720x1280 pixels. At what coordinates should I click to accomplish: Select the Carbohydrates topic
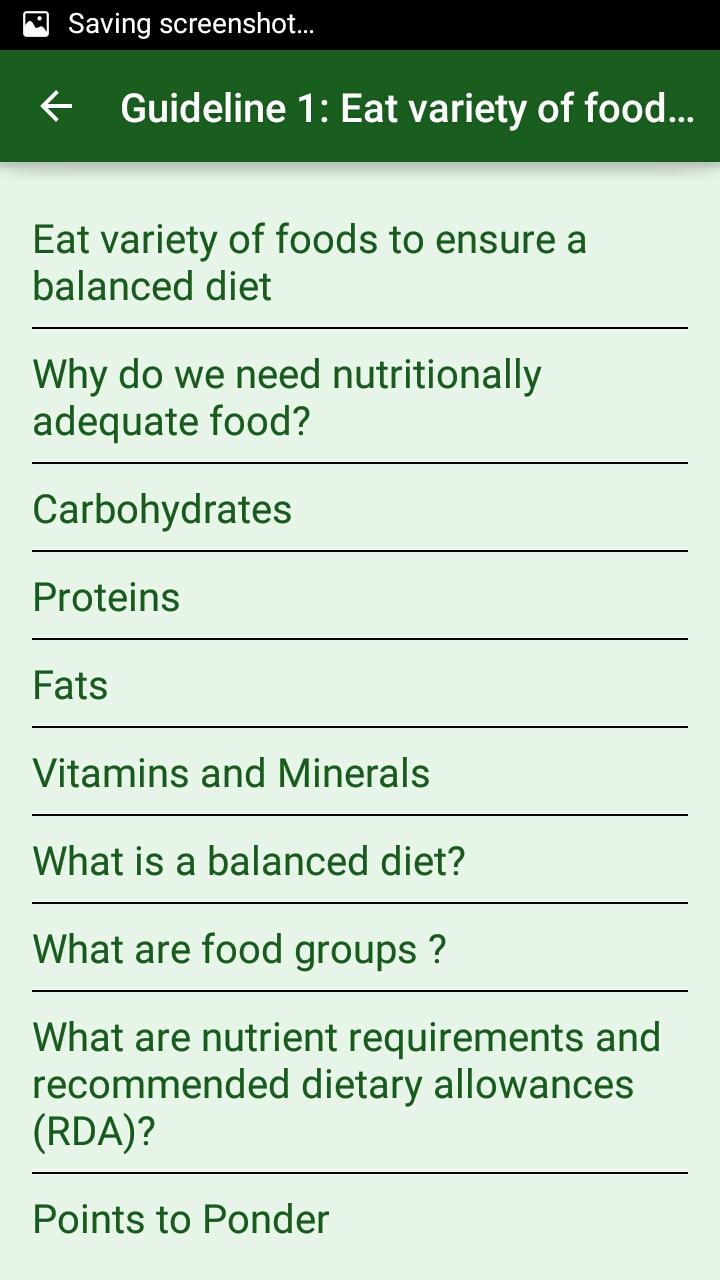(360, 509)
